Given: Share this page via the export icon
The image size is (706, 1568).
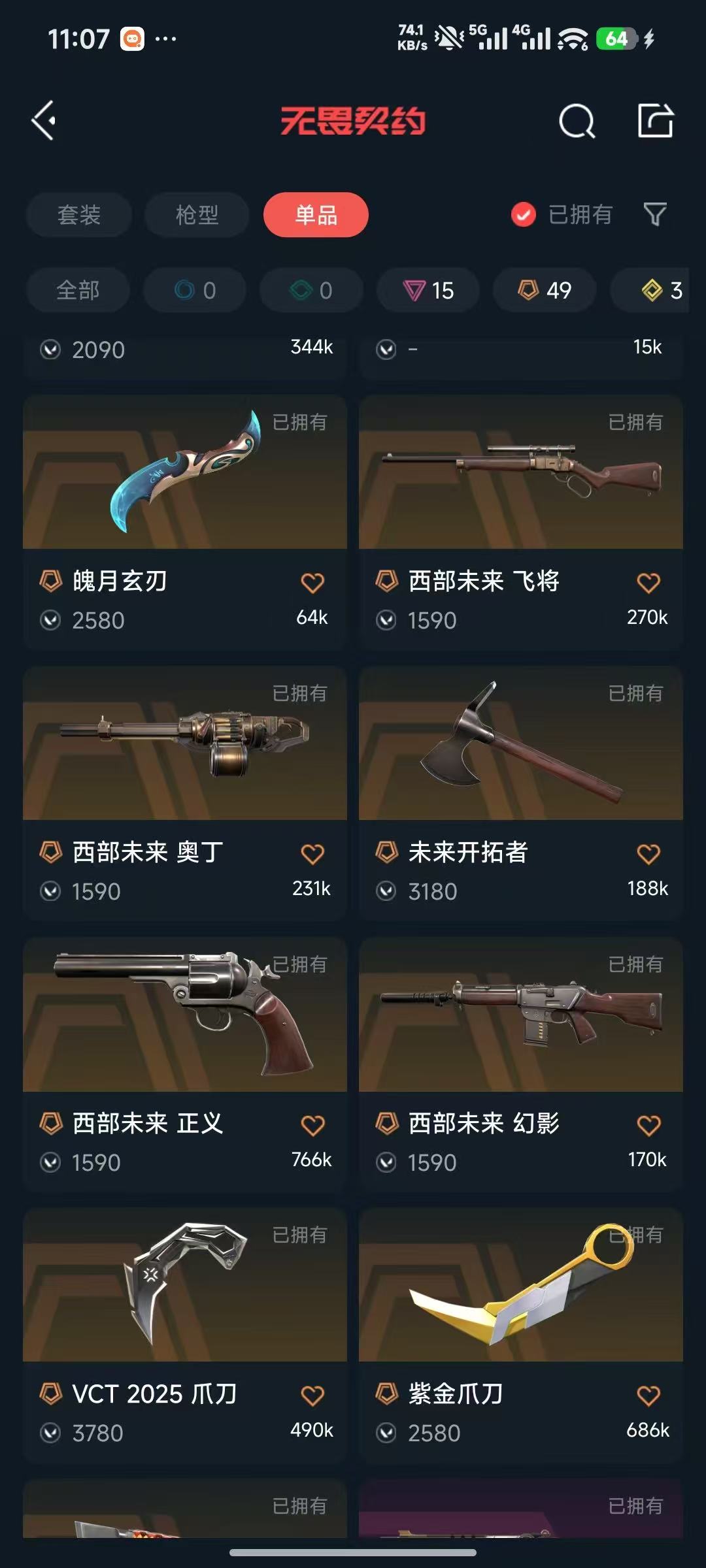Looking at the screenshot, I should (655, 121).
